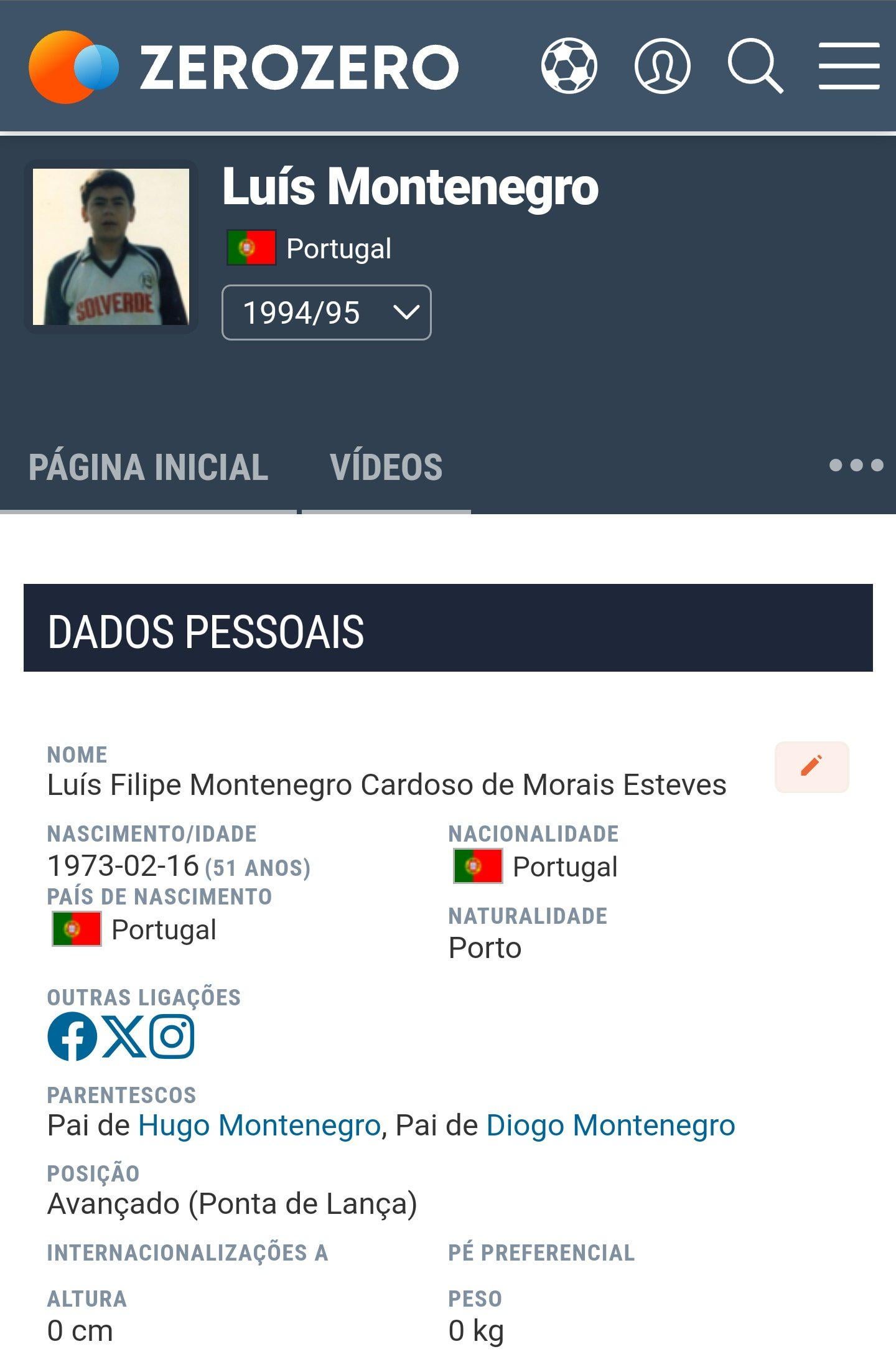Open the Instagram link
This screenshot has width=896, height=1372.
[172, 1036]
